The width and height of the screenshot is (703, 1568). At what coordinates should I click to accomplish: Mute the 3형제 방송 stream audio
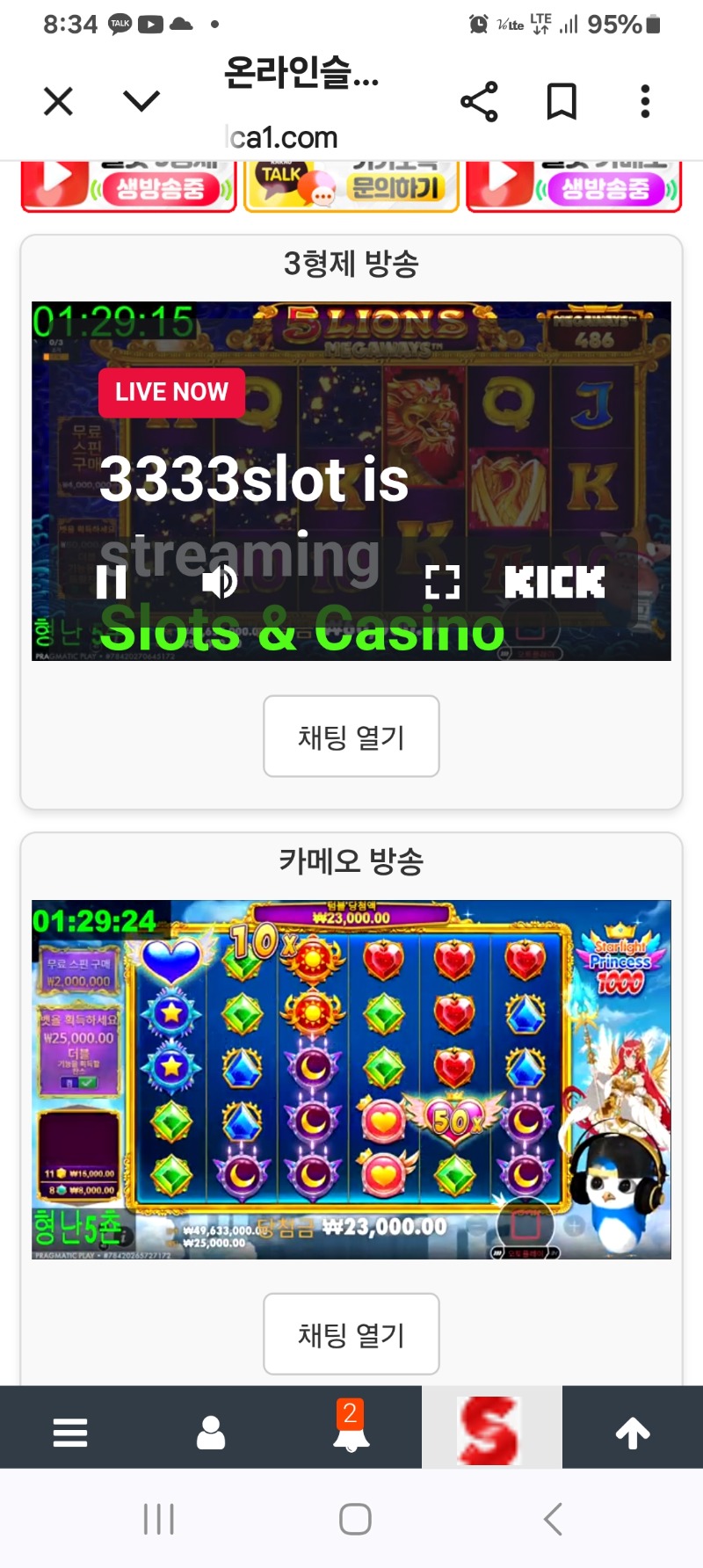[x=219, y=582]
